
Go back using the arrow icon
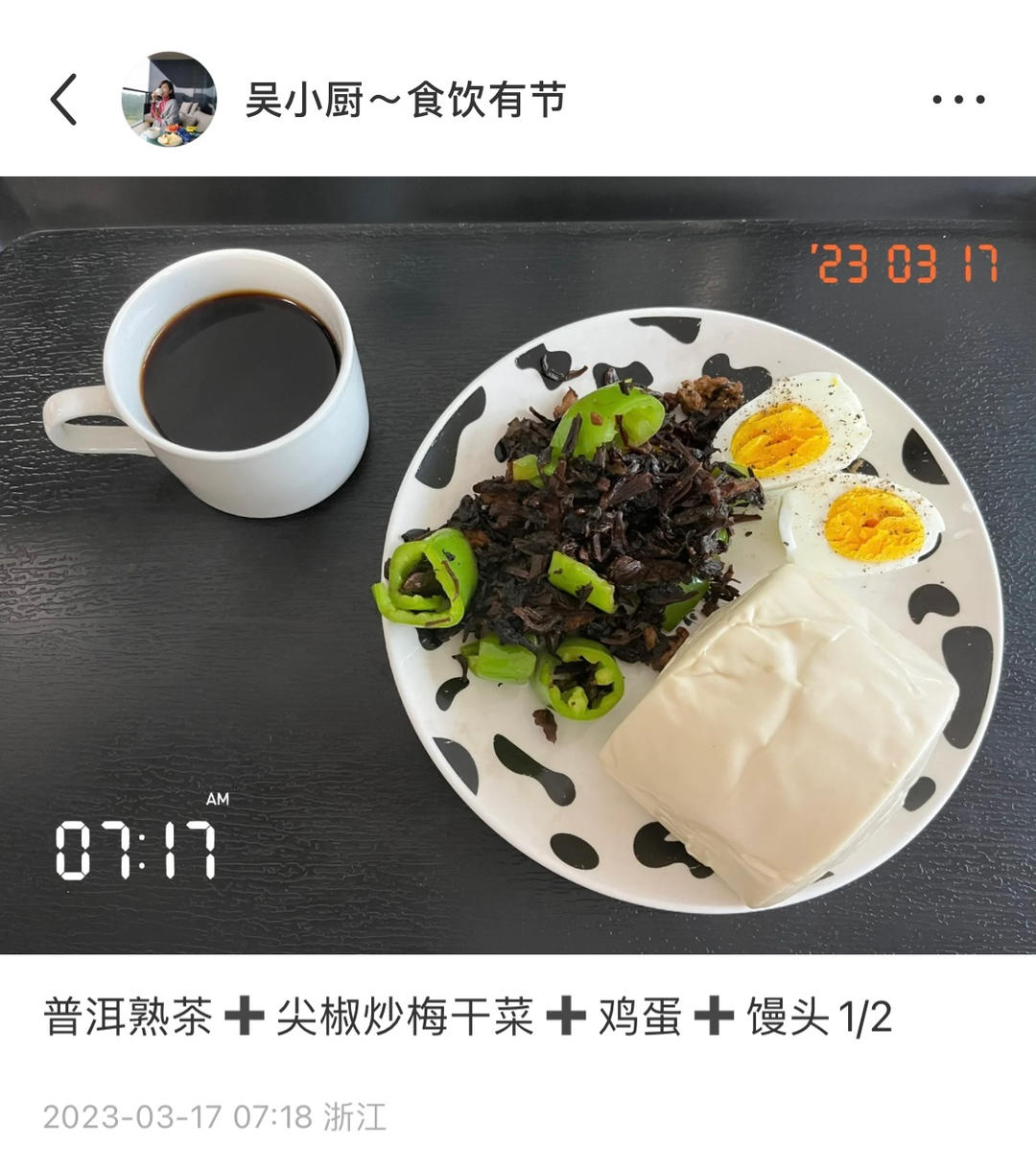(x=63, y=100)
